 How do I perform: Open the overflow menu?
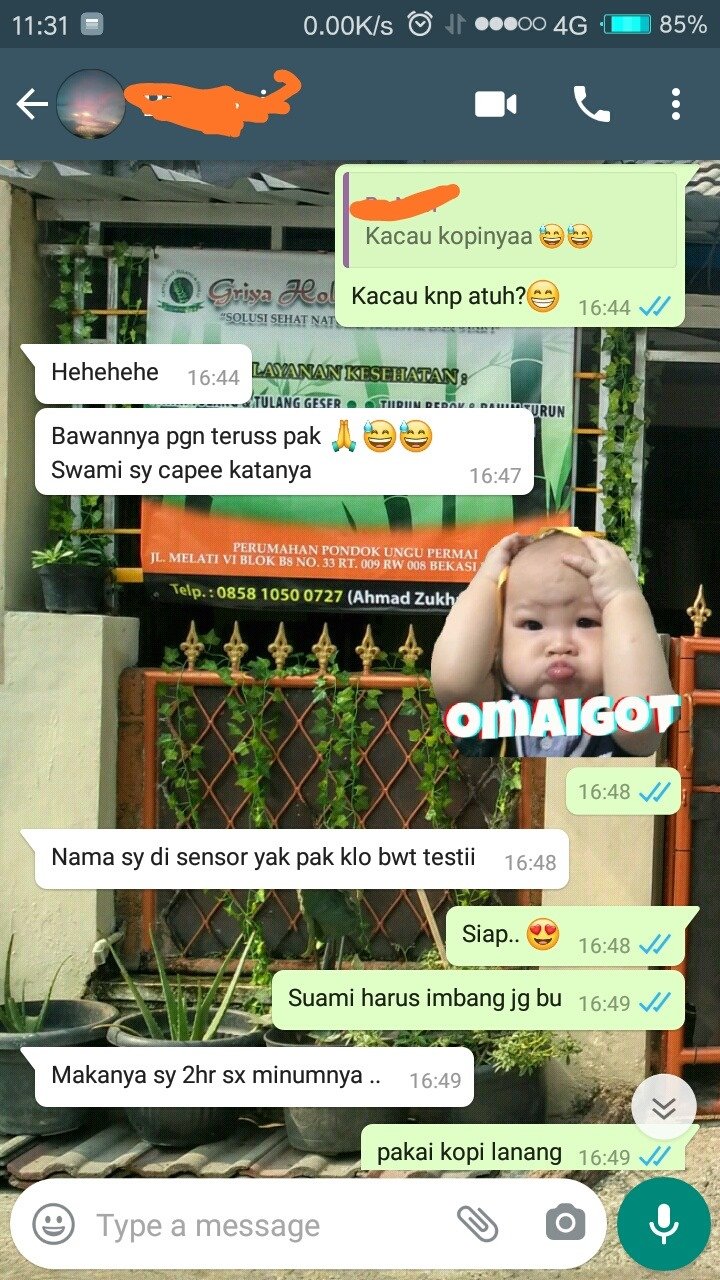tap(676, 104)
